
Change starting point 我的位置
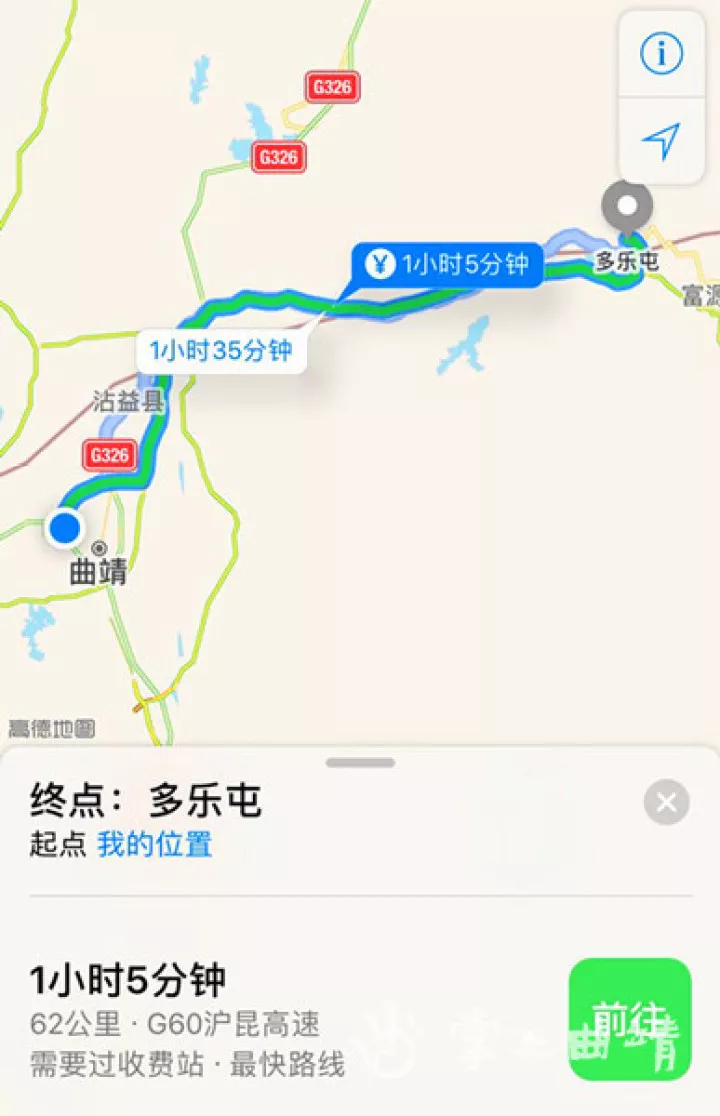click(155, 845)
